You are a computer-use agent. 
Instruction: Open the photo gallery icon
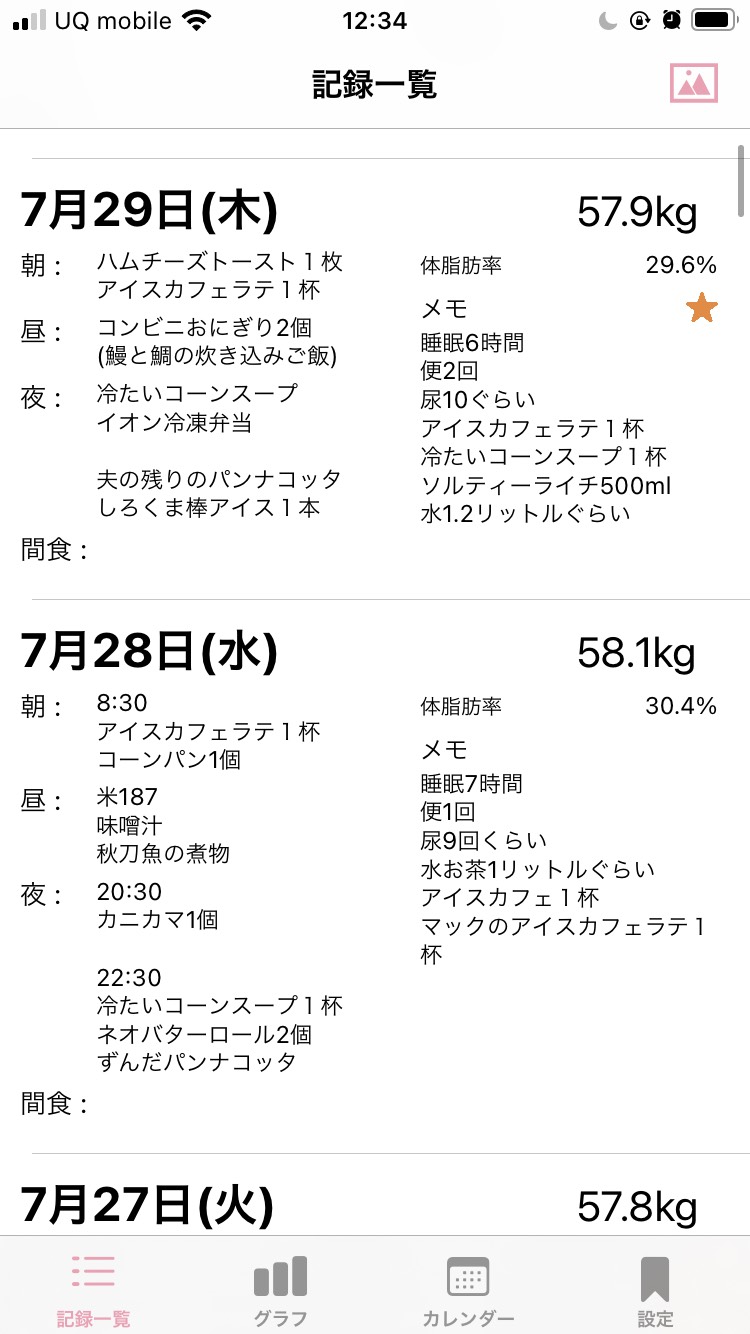[694, 83]
